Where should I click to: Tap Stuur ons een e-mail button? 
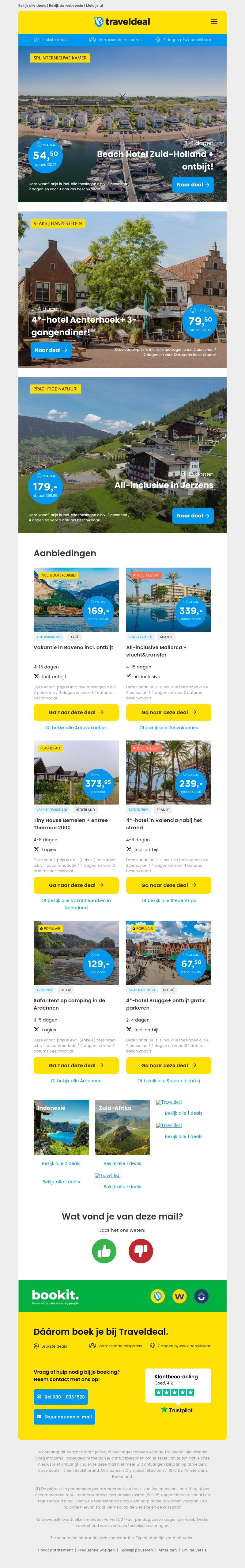coord(64,1417)
